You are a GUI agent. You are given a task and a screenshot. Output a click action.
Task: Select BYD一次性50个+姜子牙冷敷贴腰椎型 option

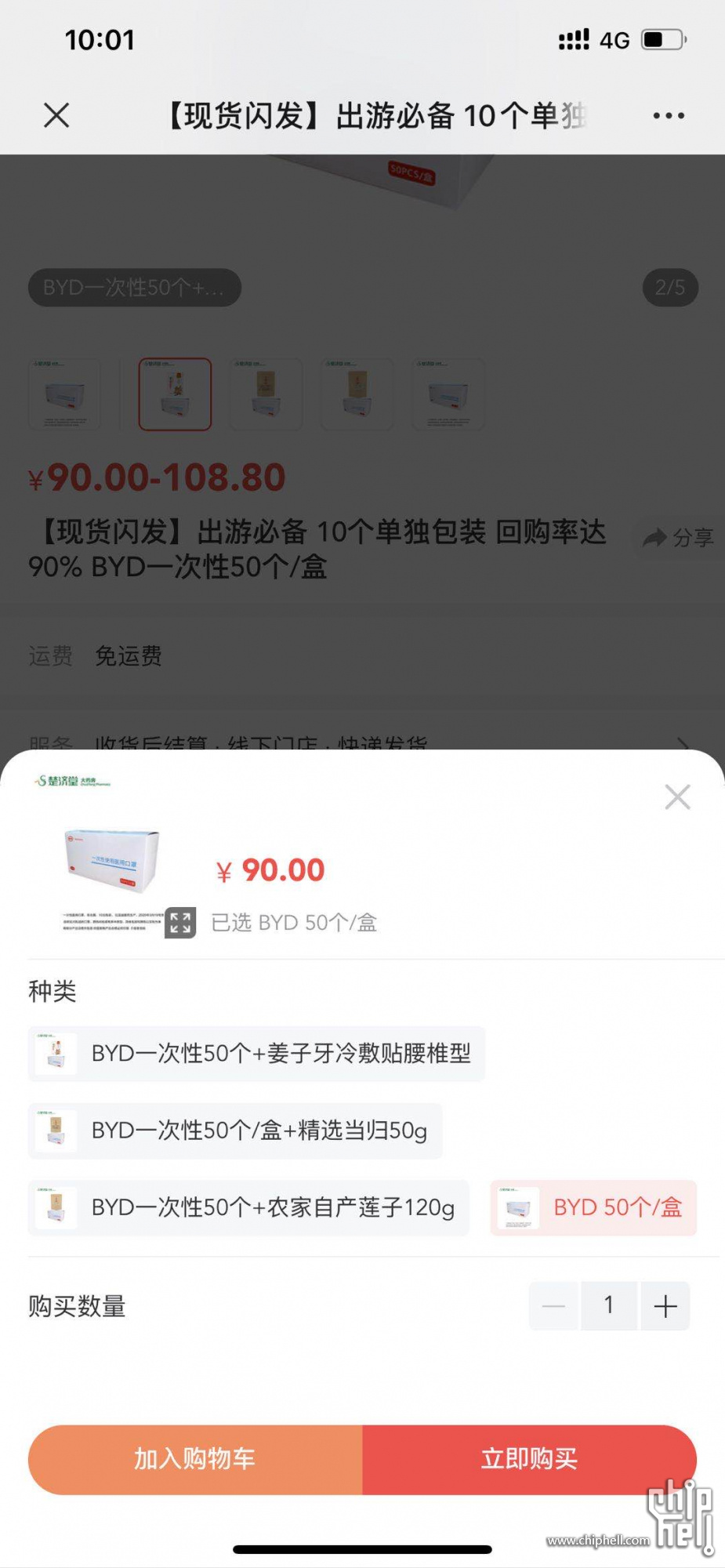point(256,1054)
